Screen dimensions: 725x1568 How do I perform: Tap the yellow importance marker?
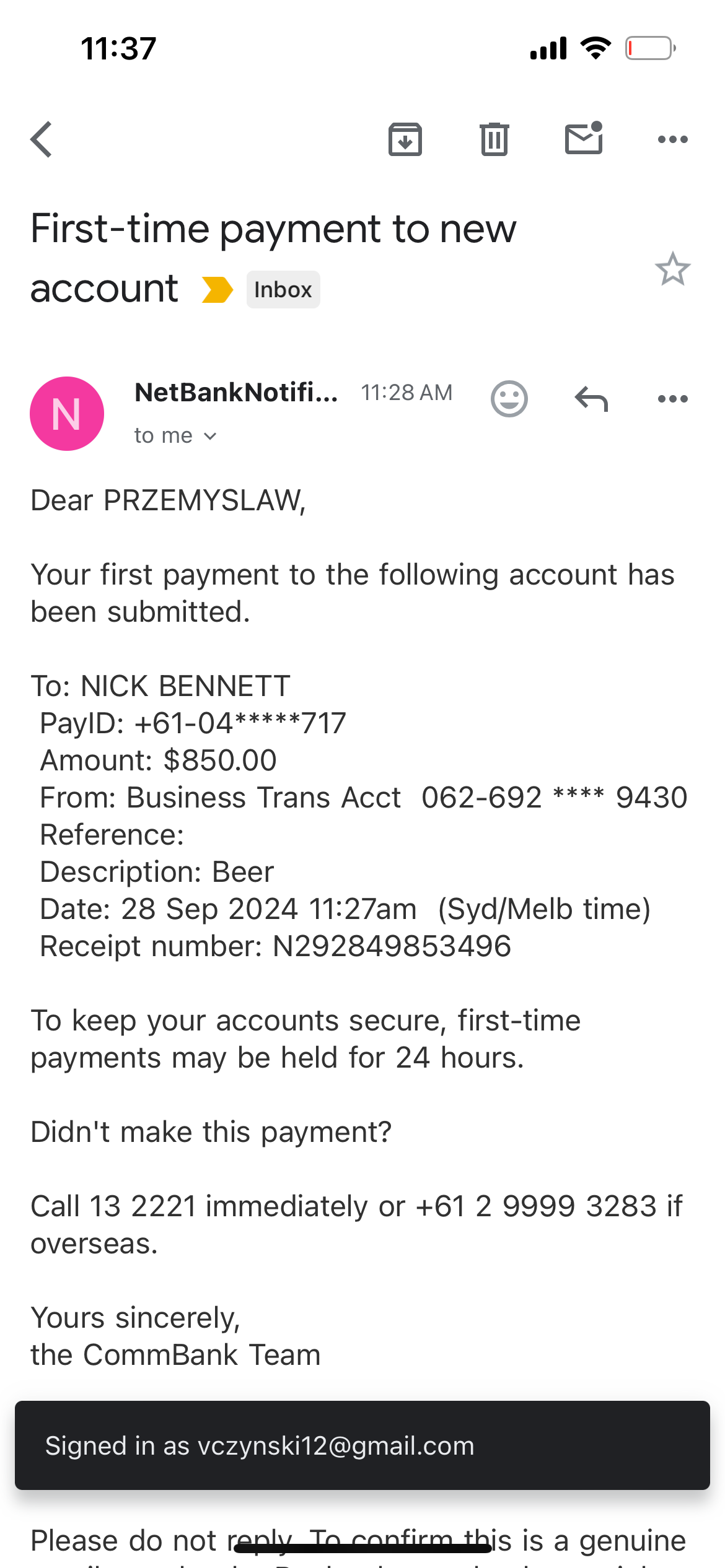pyautogui.click(x=217, y=290)
